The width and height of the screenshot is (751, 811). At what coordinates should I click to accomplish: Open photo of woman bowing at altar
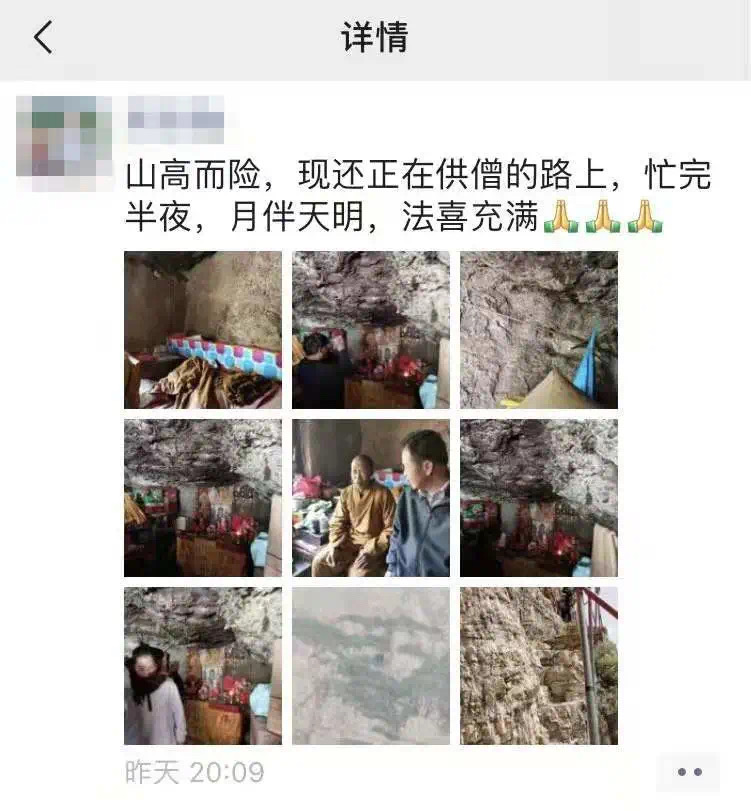pos(203,666)
